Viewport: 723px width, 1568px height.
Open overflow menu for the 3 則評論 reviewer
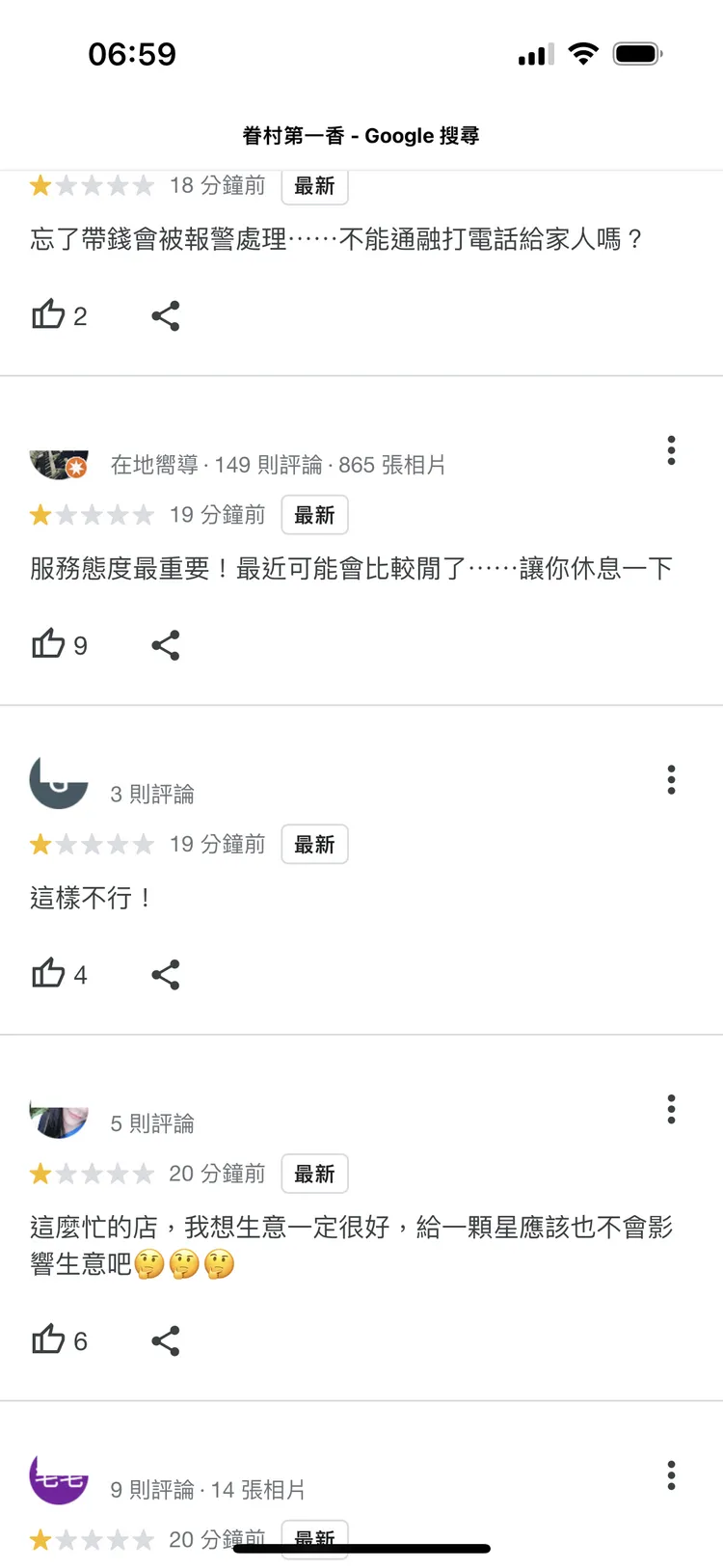pyautogui.click(x=671, y=779)
